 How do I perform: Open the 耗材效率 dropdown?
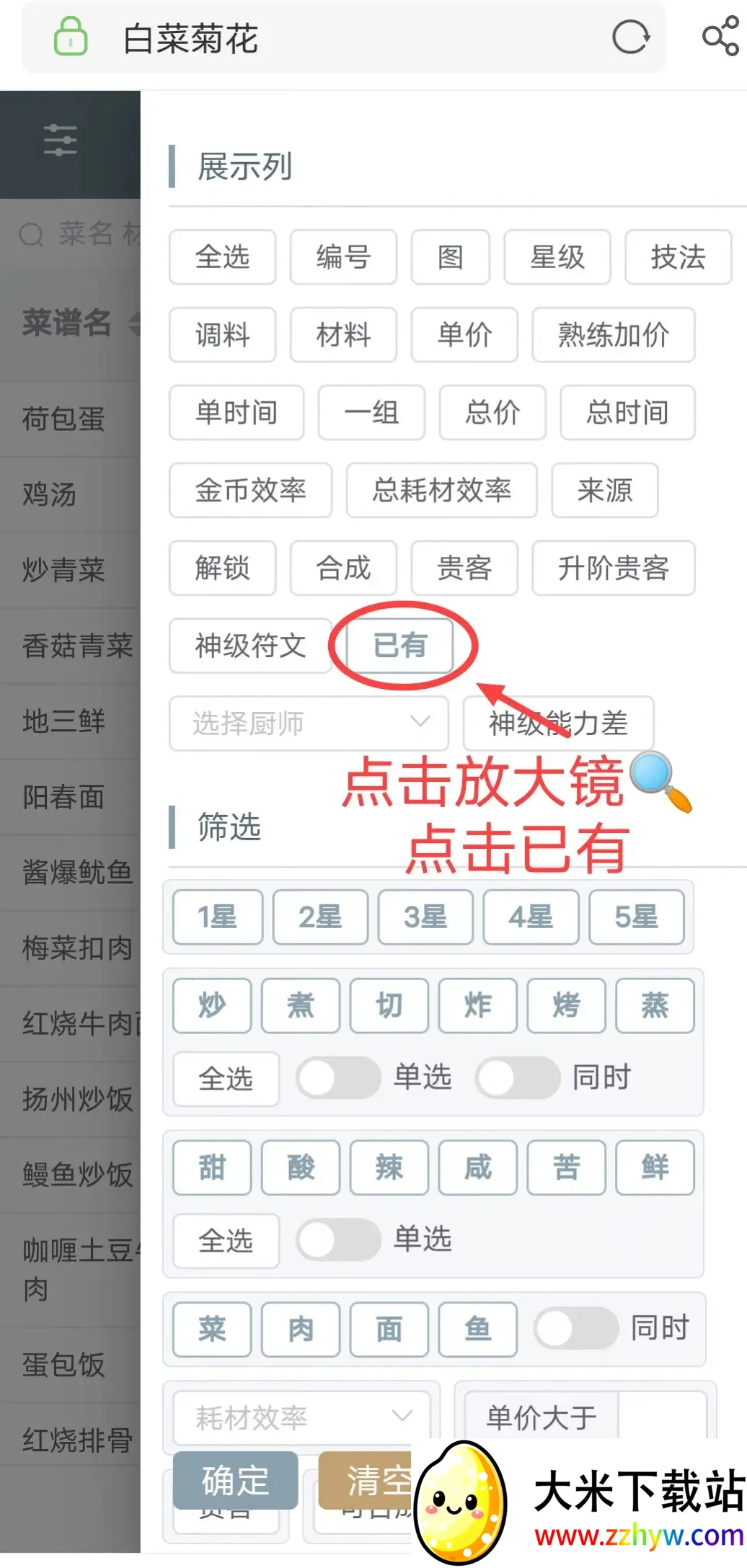[x=301, y=1417]
